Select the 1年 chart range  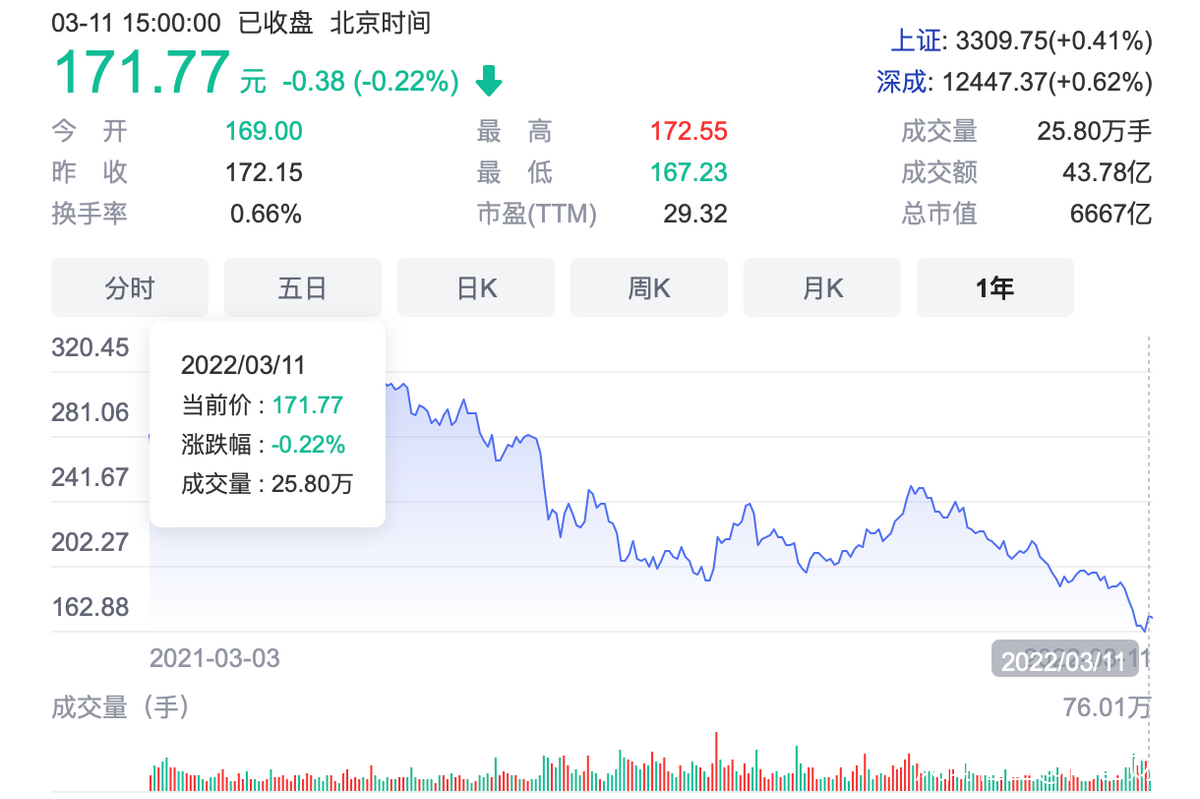point(995,288)
